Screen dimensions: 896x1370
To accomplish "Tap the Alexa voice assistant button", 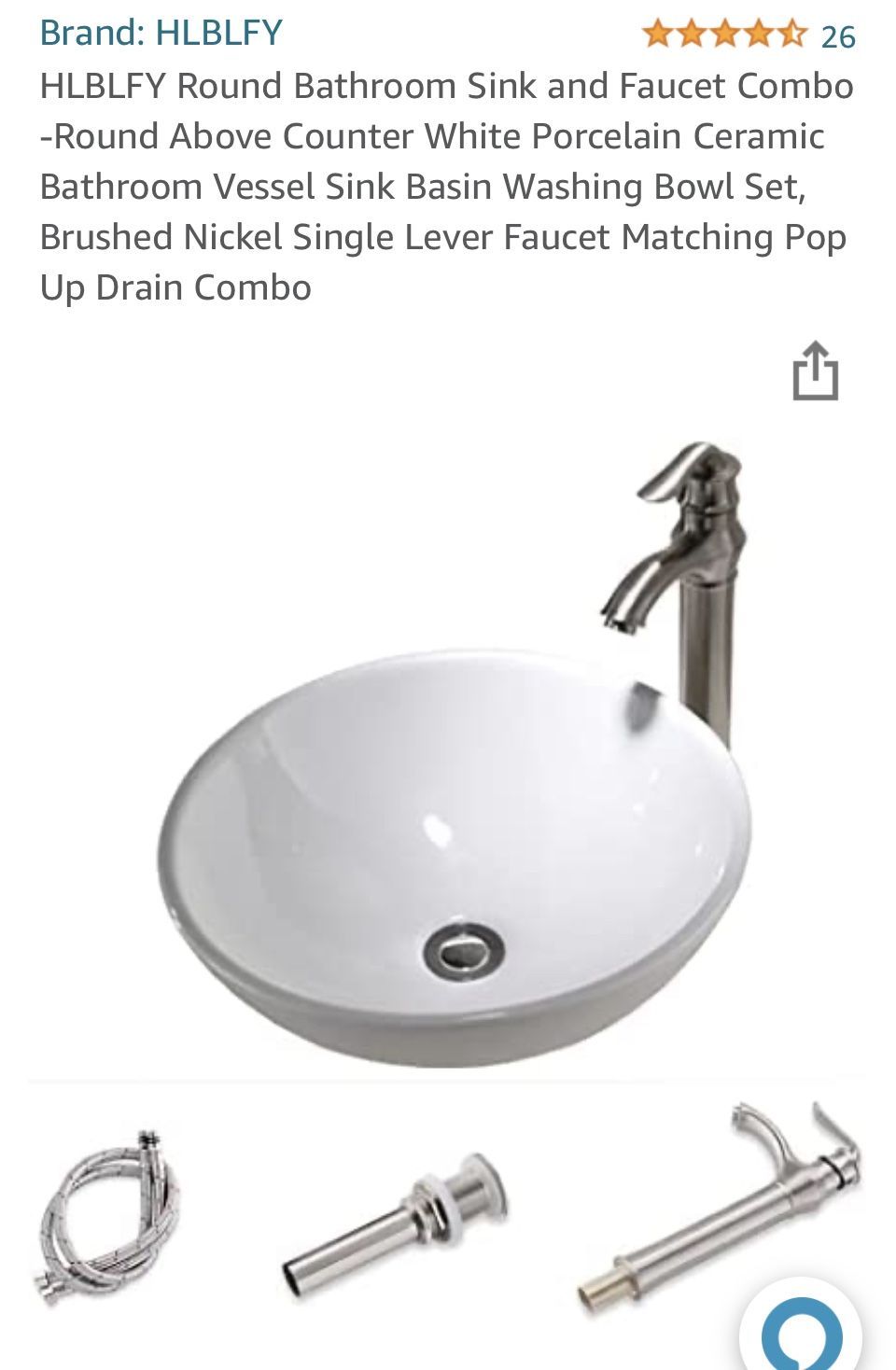I will click(803, 1331).
